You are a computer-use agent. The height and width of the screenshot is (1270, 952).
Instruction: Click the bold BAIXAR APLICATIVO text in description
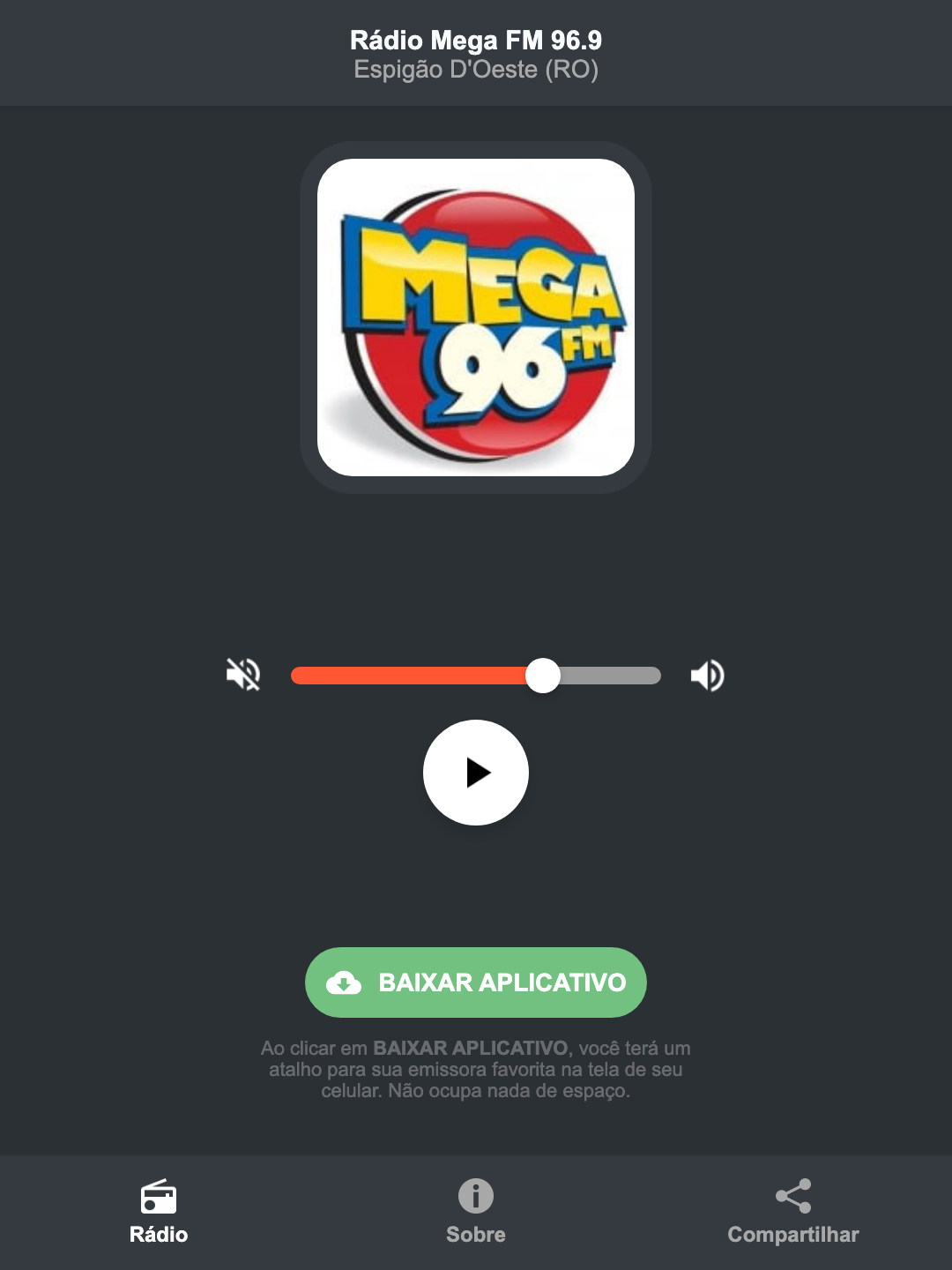(472, 1049)
